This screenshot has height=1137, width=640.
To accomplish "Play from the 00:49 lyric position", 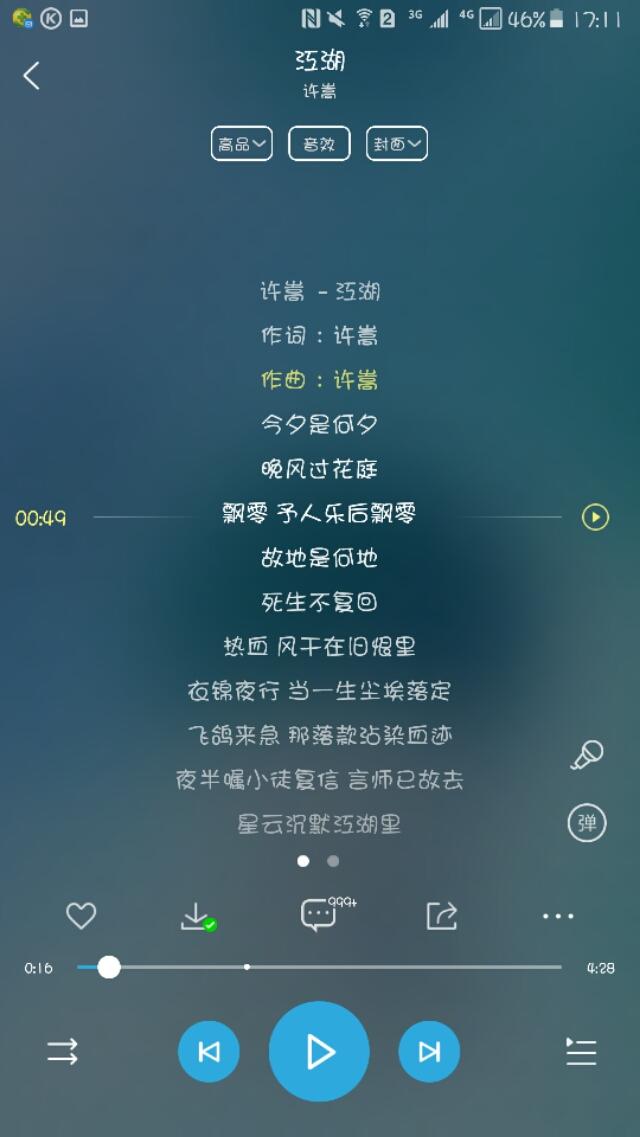I will (595, 517).
